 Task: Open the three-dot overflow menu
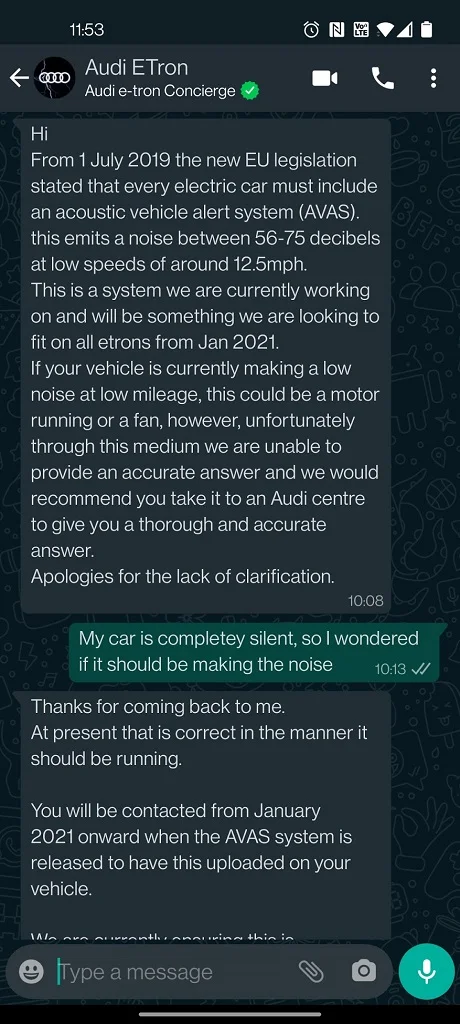tap(433, 78)
